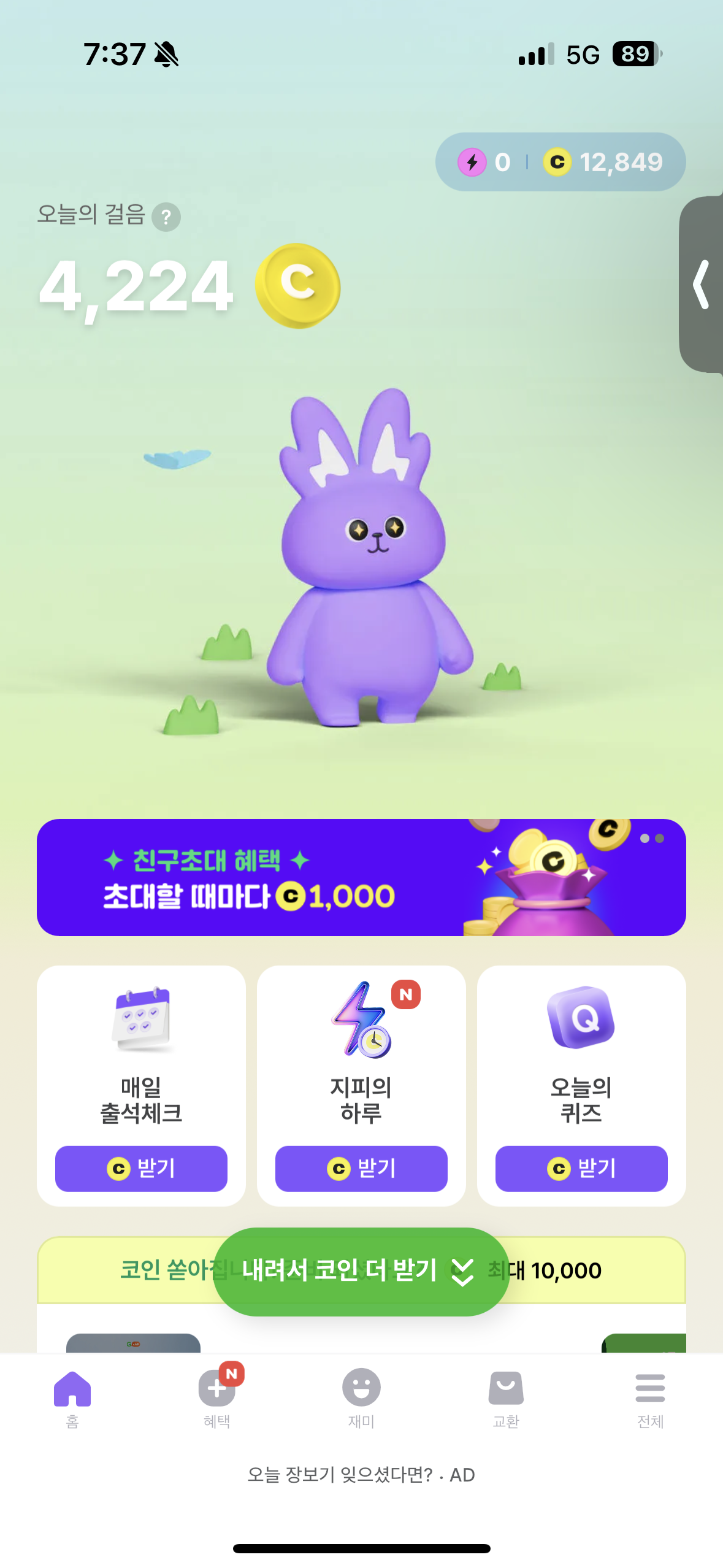Tap 내려서 코인 더 받기 button
Viewport: 723px width, 1568px height.
pyautogui.click(x=361, y=1271)
